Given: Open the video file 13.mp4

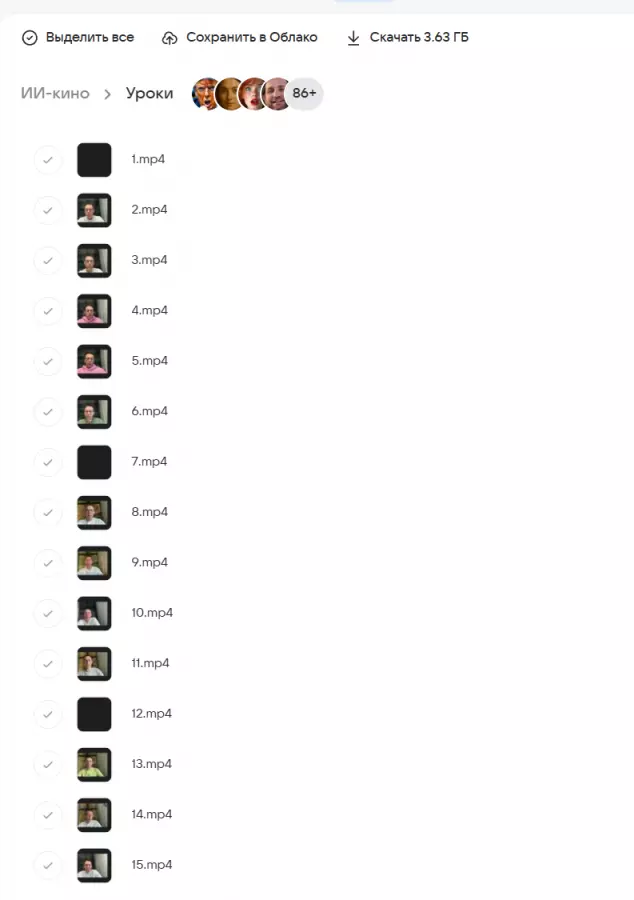Looking at the screenshot, I should pos(151,764).
